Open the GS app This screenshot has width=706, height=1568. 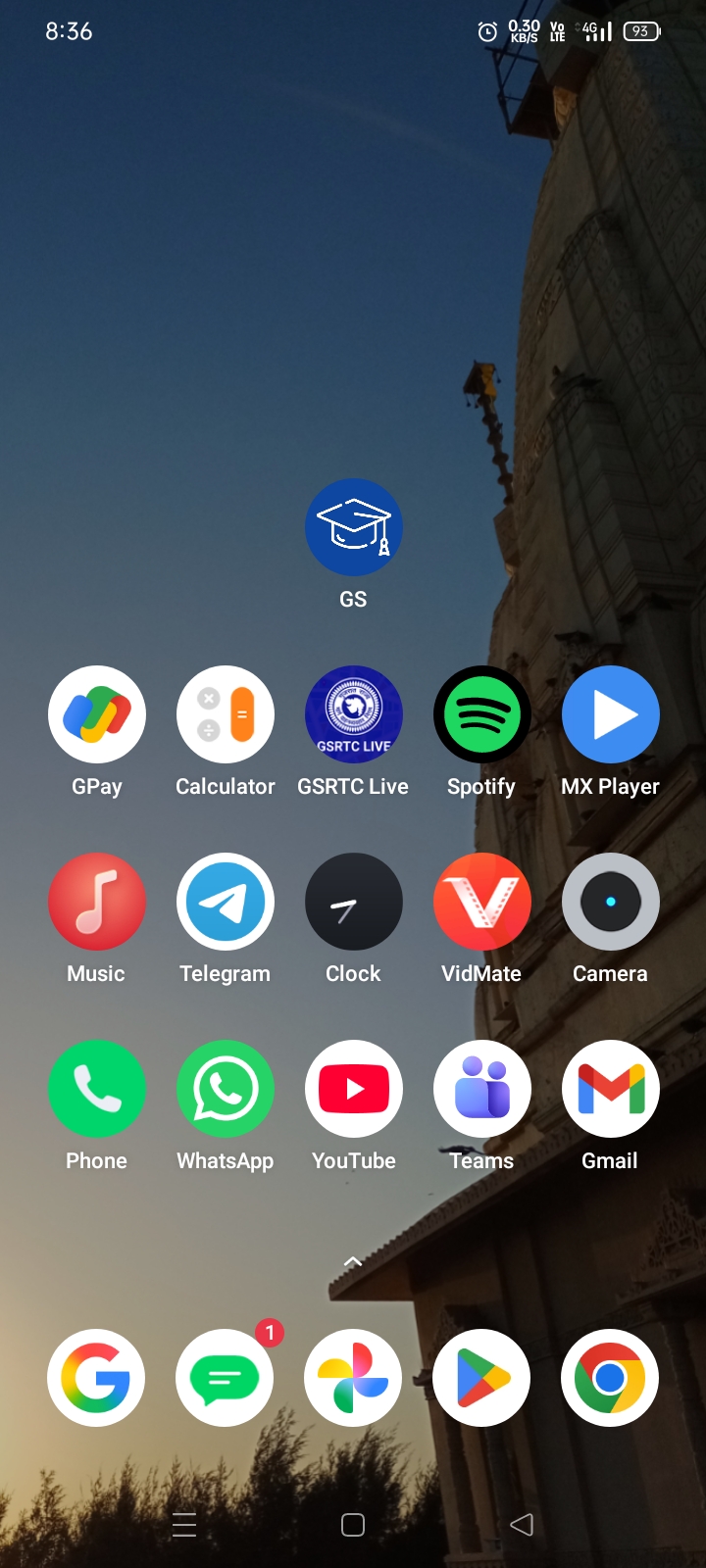(x=353, y=527)
